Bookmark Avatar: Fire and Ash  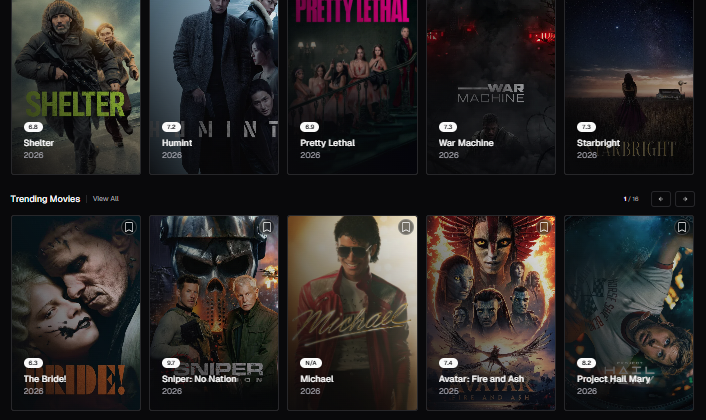[x=543, y=228]
